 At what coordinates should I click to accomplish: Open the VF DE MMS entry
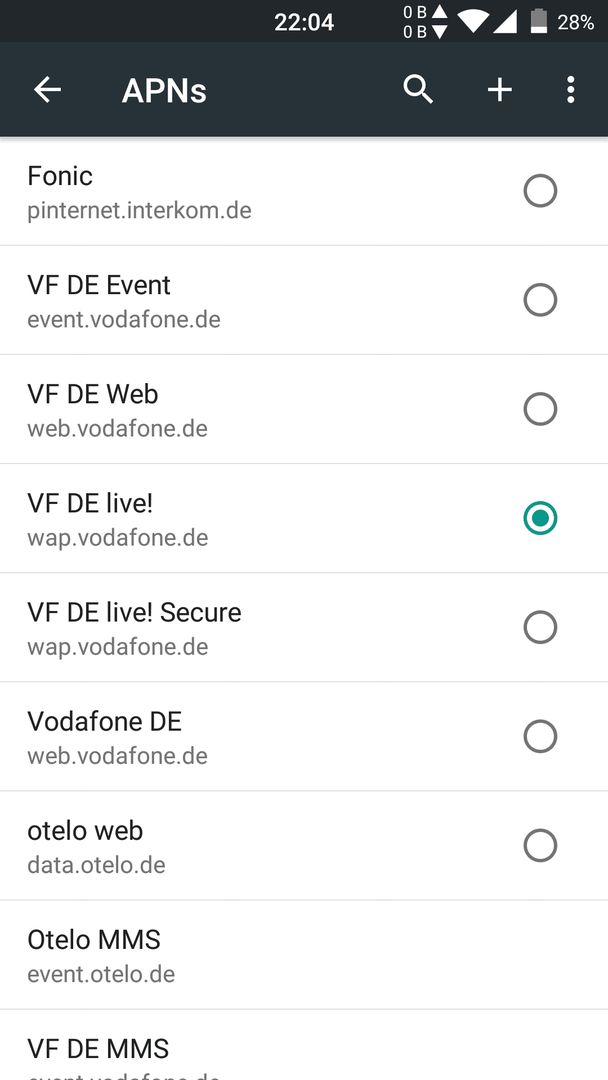(x=304, y=1046)
